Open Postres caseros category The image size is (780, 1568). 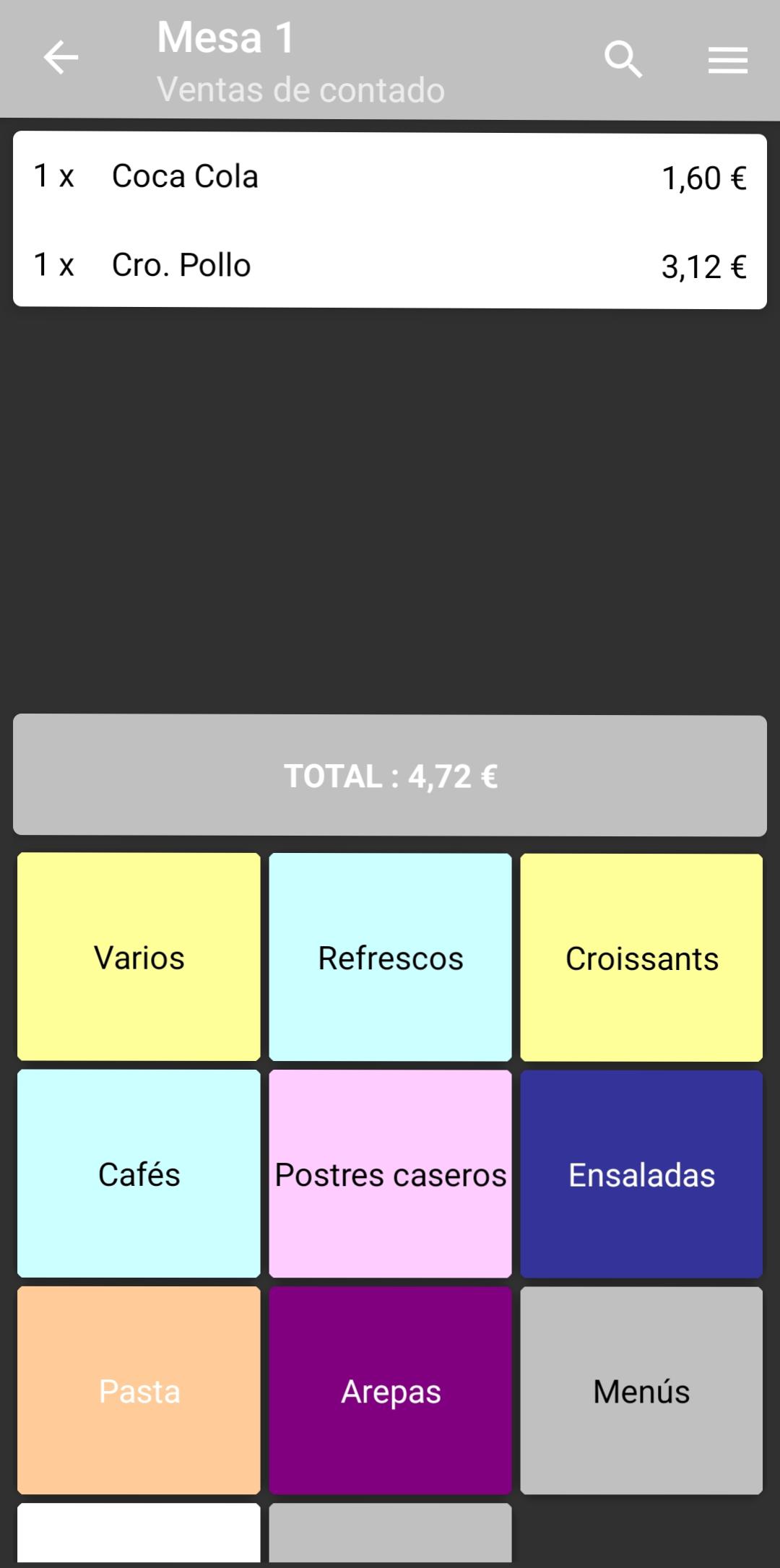point(390,1174)
